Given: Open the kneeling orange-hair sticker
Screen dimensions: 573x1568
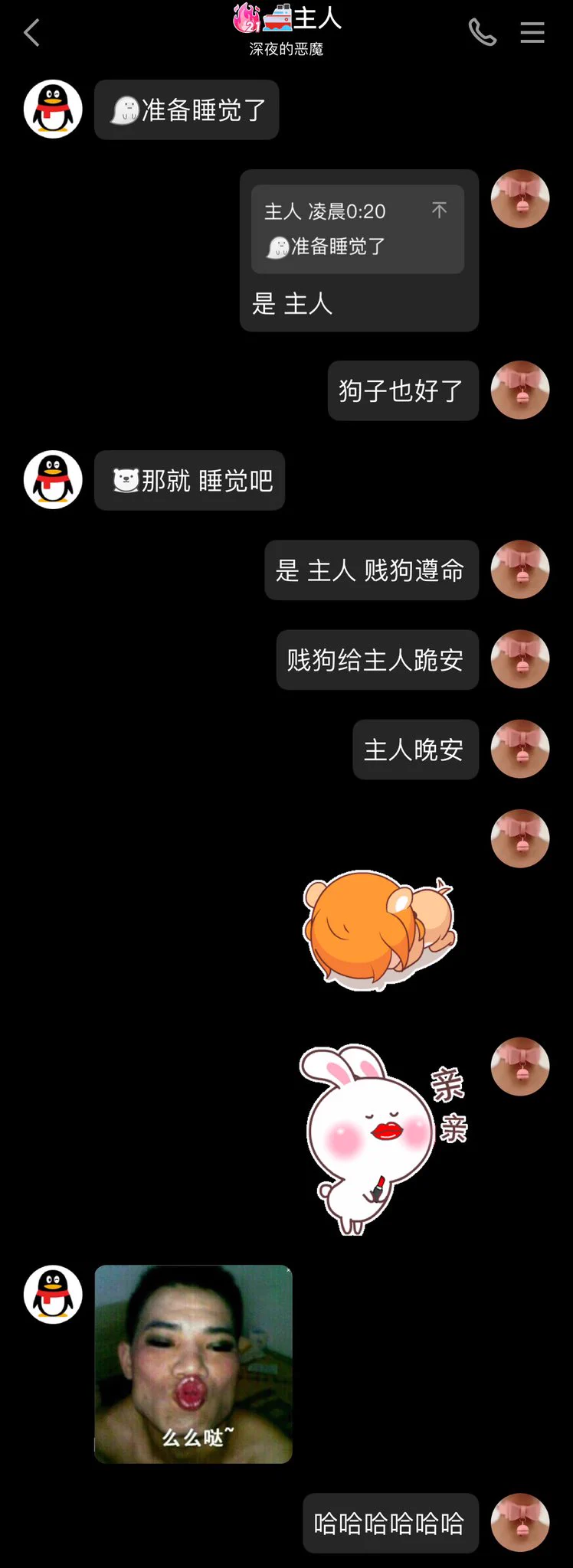Looking at the screenshot, I should (380, 929).
